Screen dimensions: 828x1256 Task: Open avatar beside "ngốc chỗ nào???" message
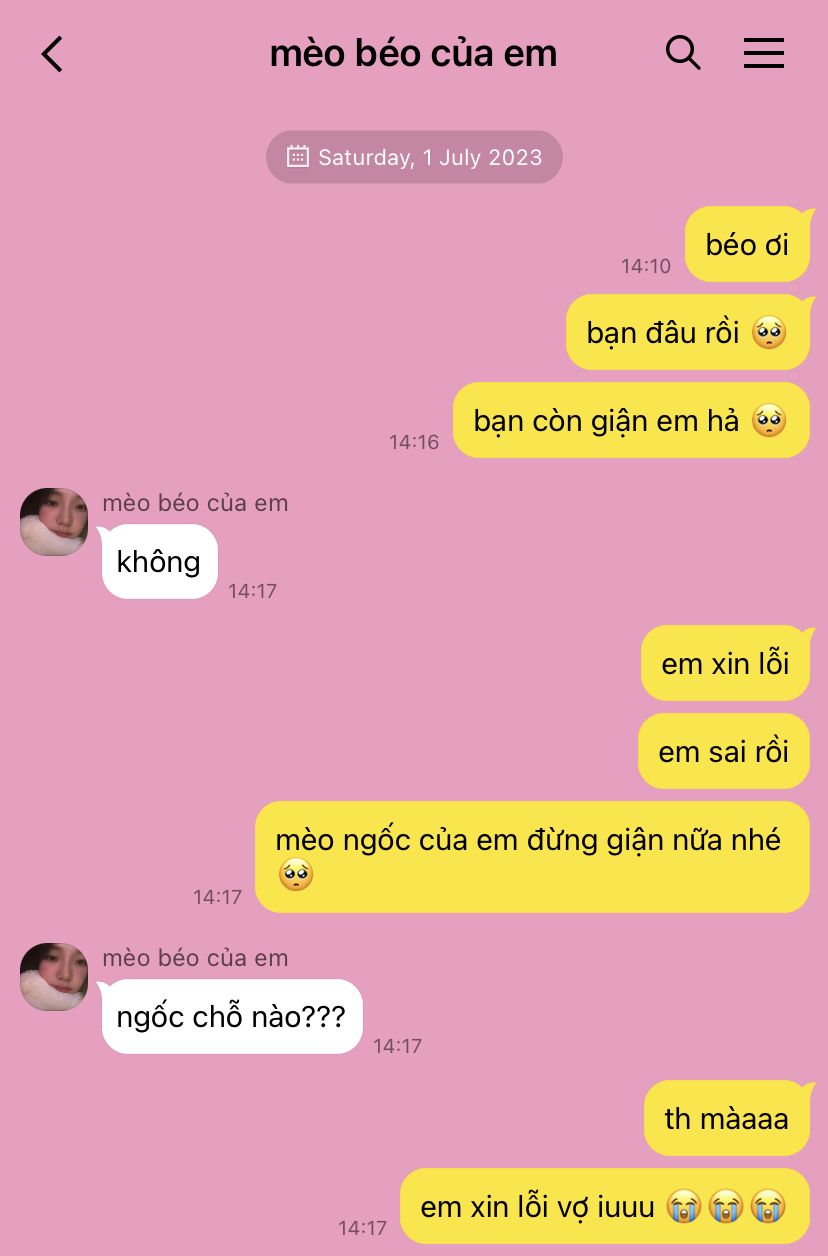pos(54,976)
